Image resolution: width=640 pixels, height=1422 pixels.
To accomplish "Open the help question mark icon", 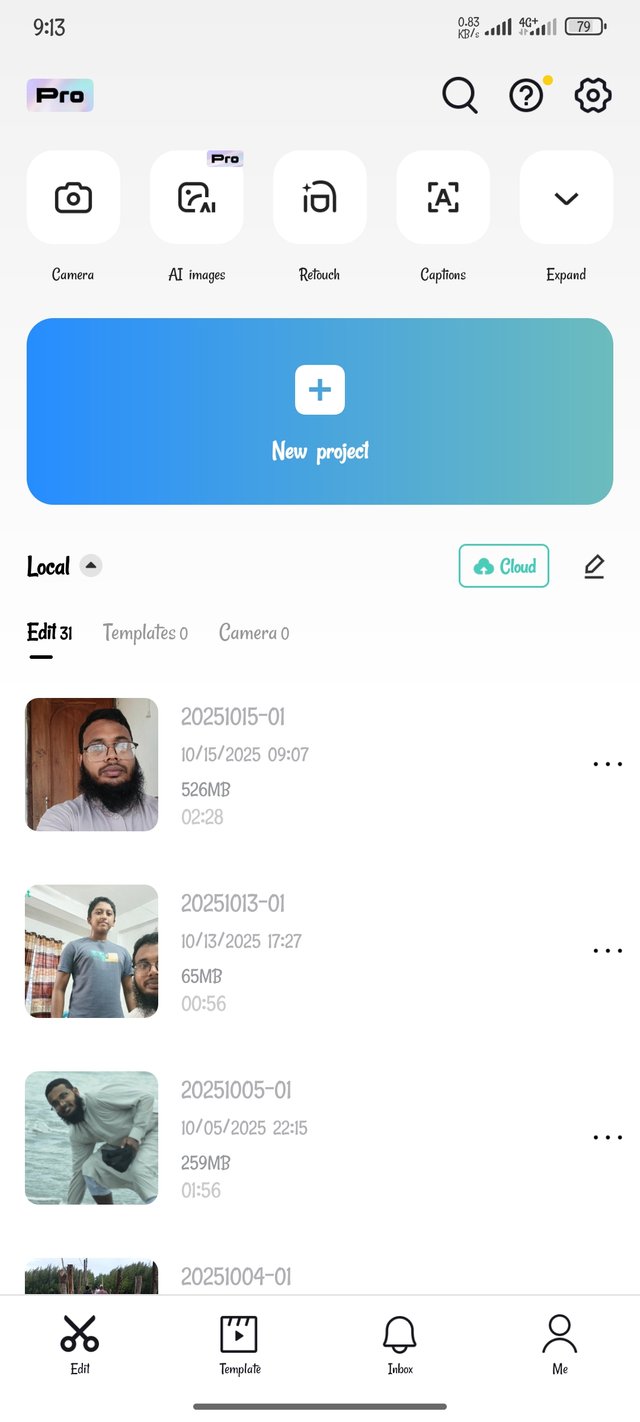I will point(526,96).
